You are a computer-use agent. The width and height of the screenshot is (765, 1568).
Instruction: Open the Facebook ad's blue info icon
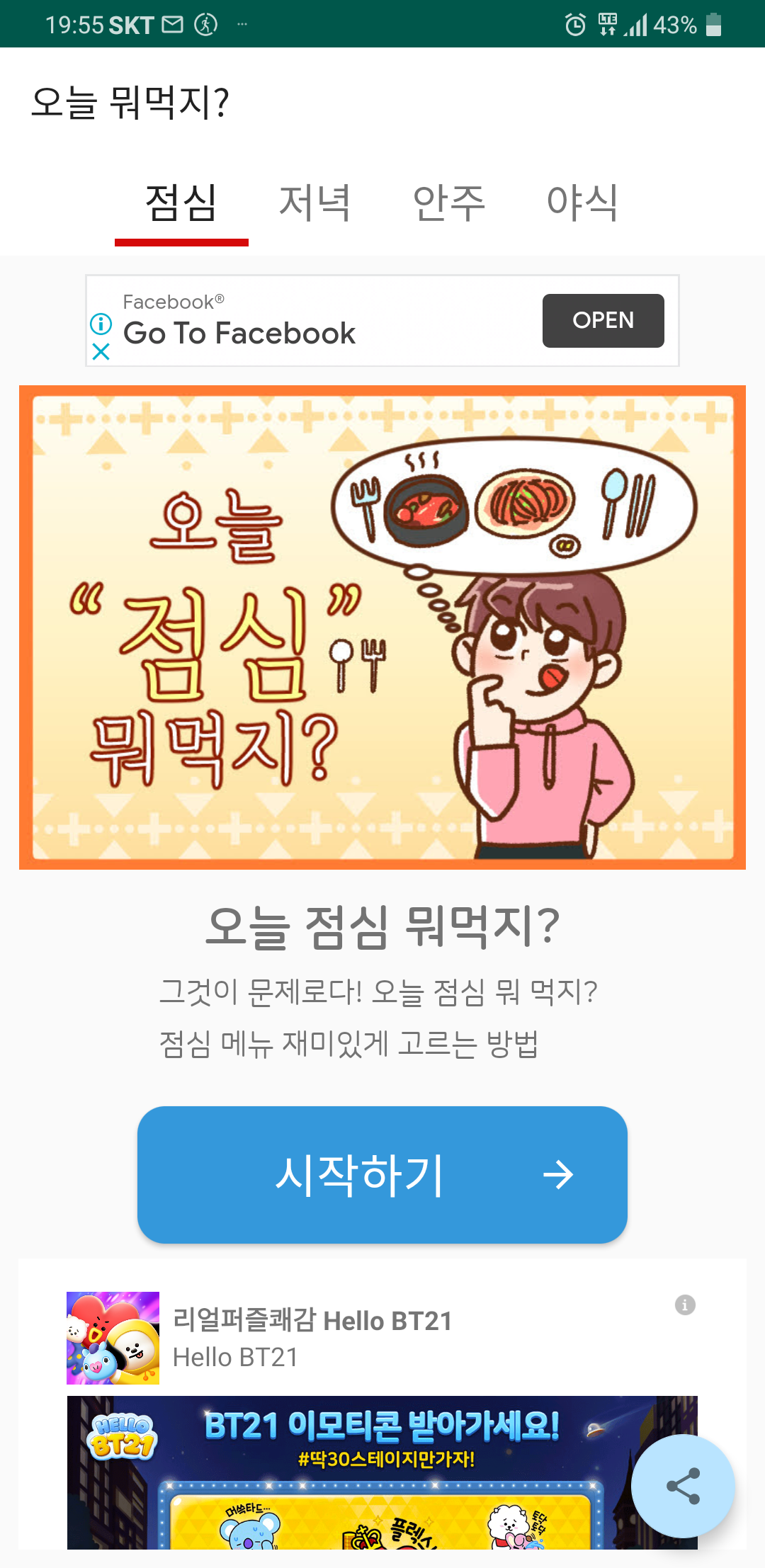click(x=101, y=324)
